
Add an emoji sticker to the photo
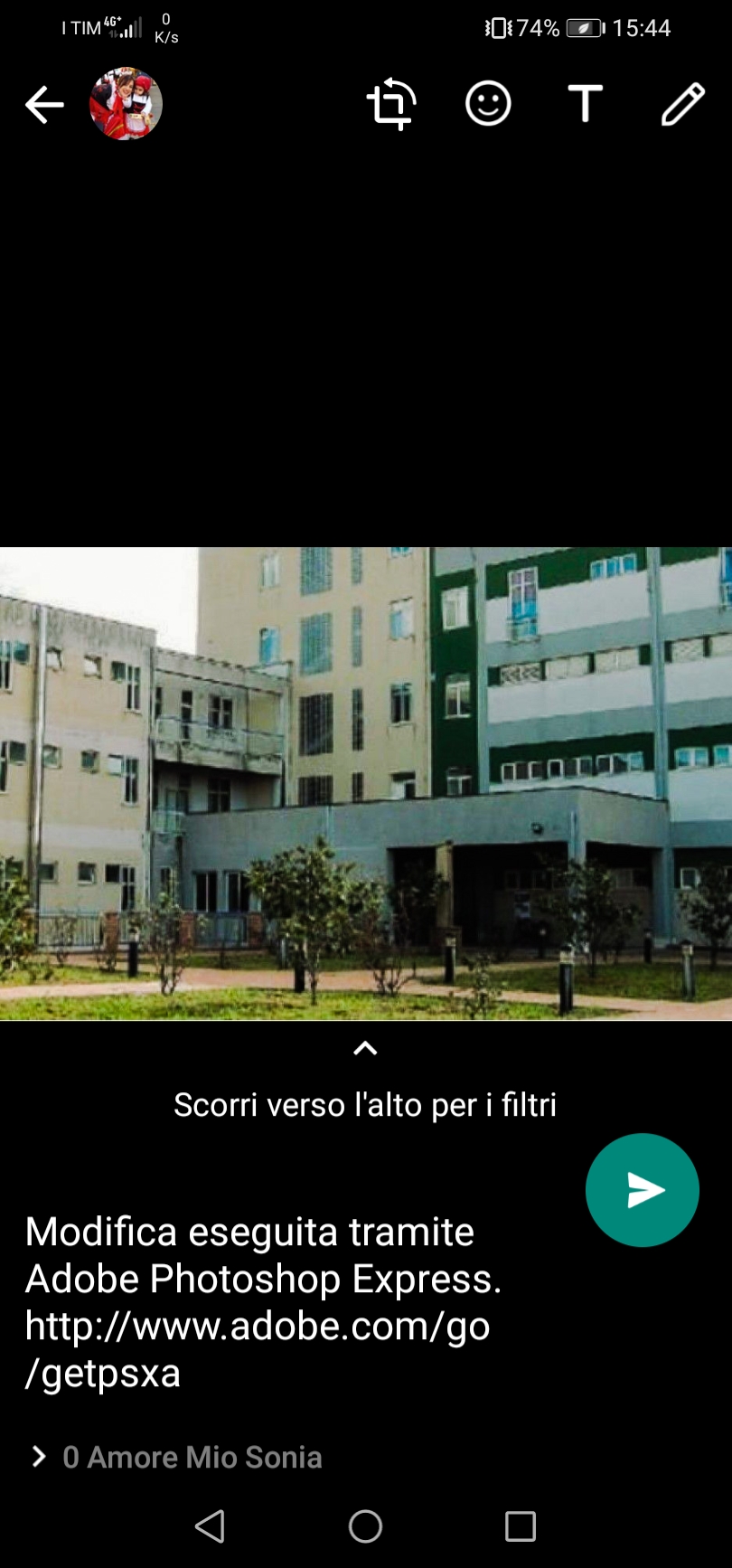coord(488,104)
